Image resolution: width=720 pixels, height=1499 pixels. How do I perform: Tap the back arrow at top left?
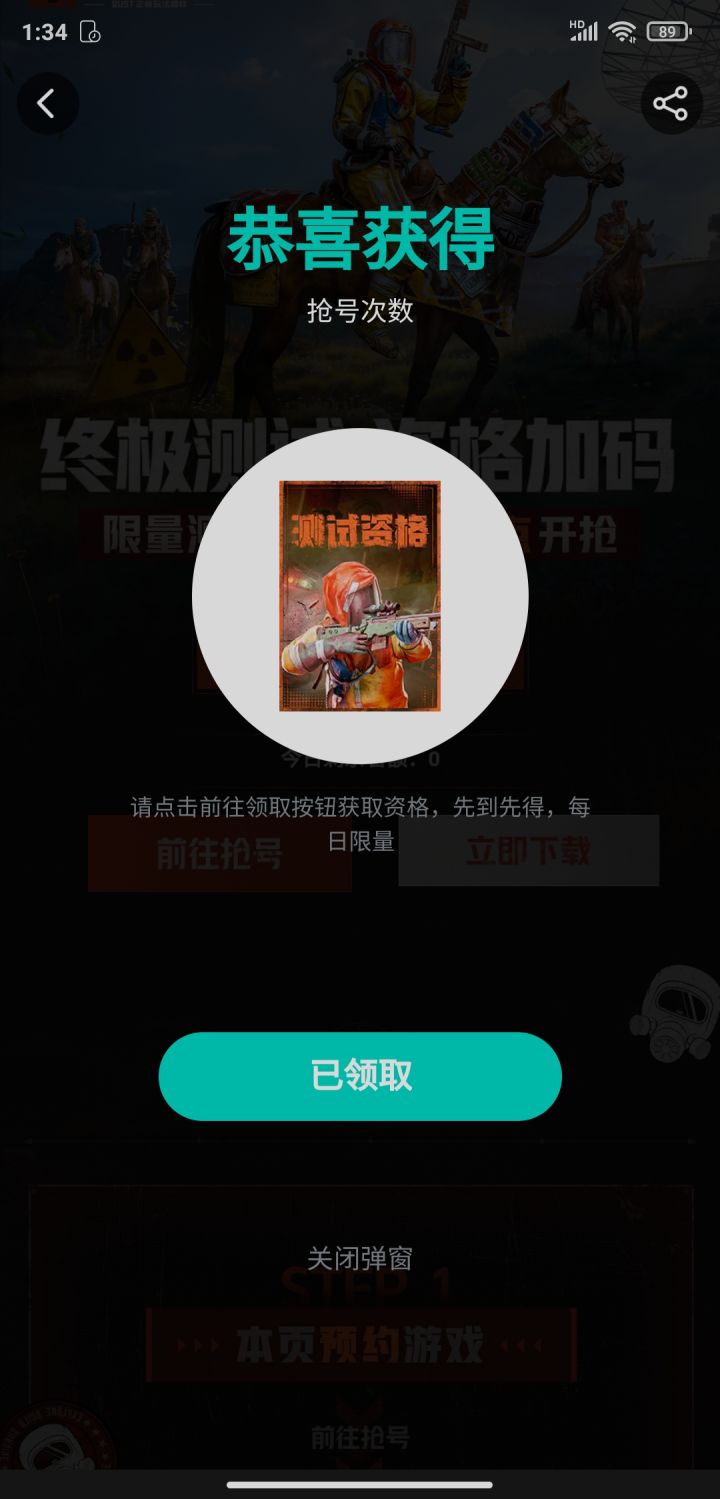[x=48, y=104]
